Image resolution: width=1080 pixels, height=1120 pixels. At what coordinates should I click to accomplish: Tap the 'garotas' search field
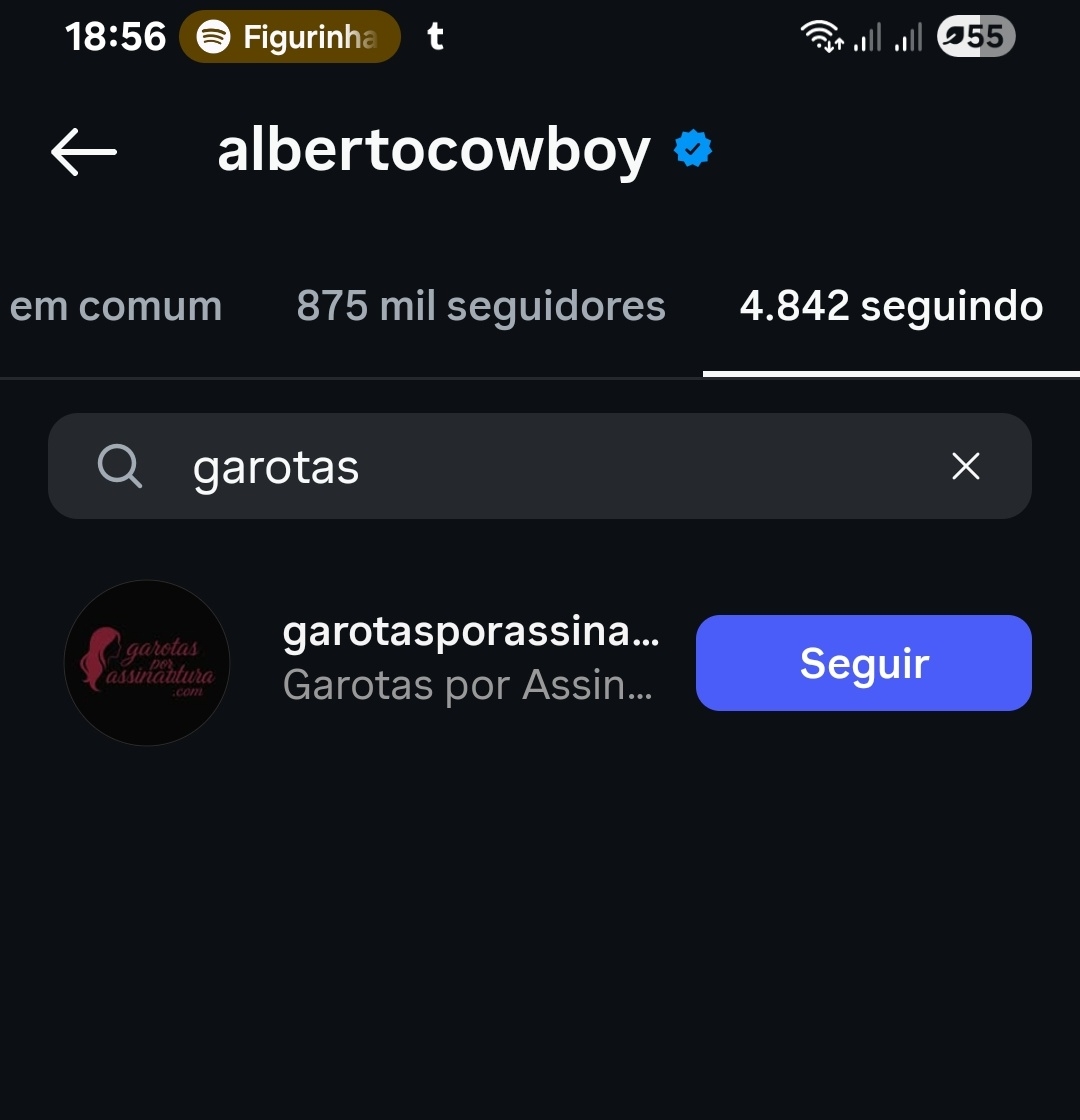point(540,466)
